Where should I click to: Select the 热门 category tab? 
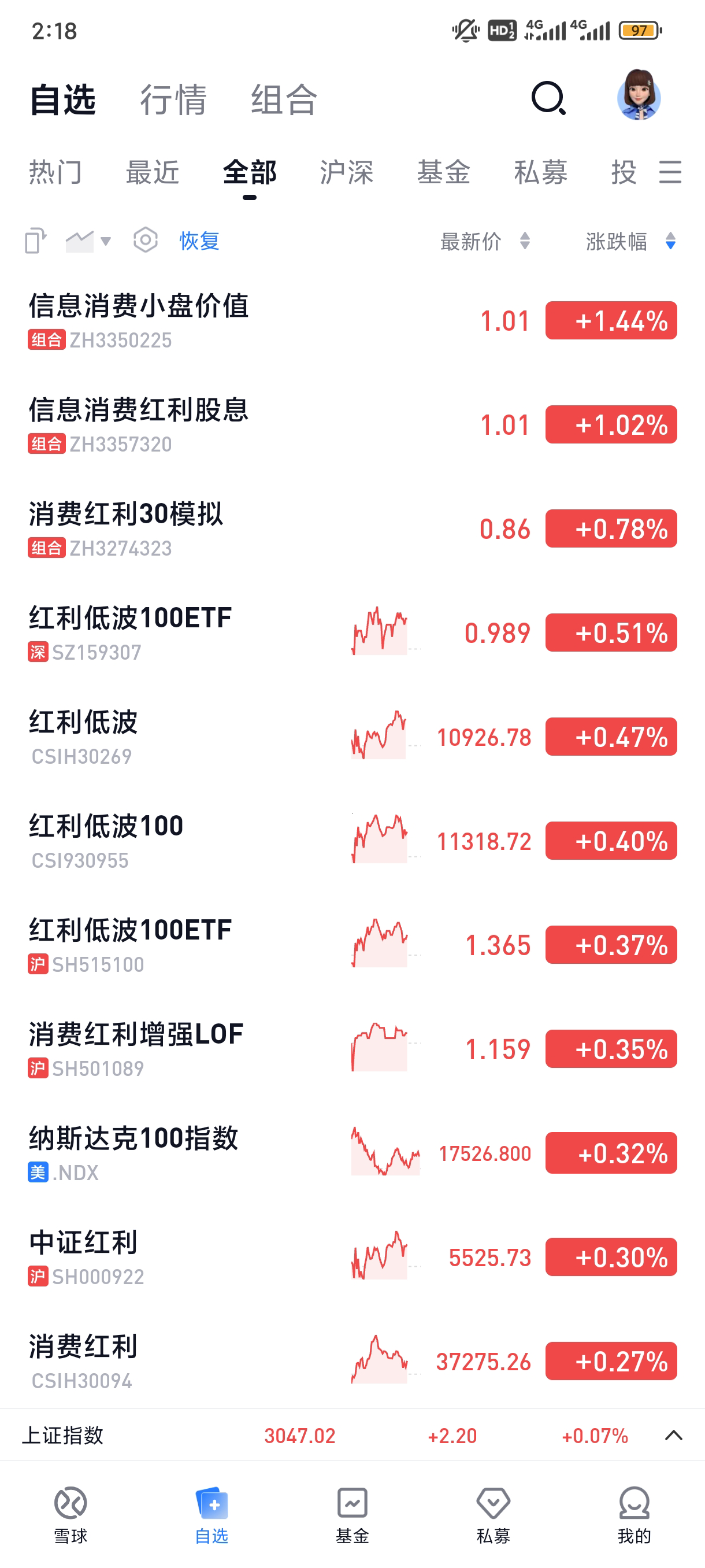[55, 172]
